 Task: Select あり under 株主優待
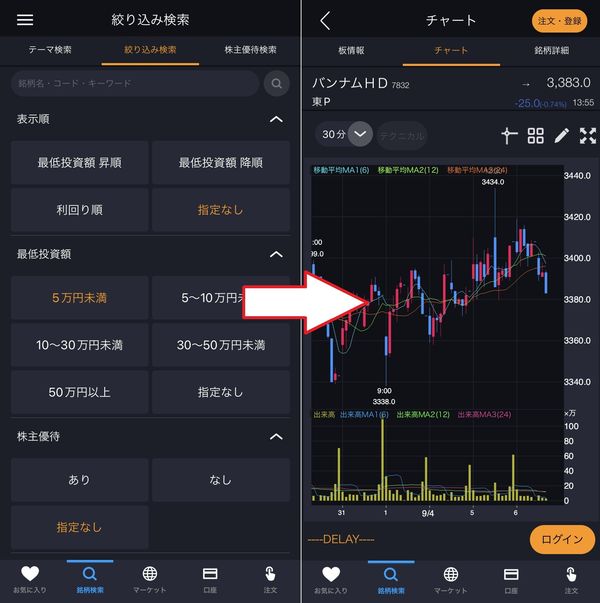pos(80,480)
